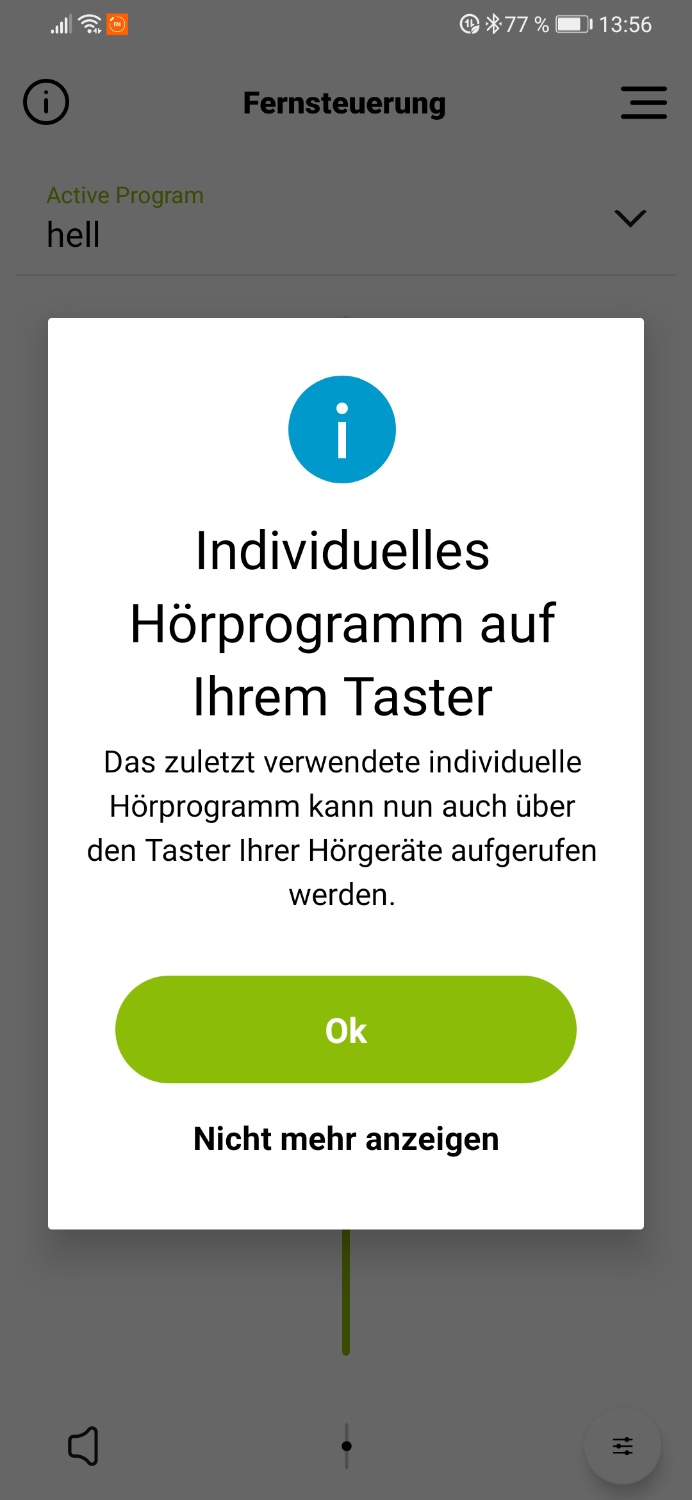Expand the Active Program dropdown

630,218
